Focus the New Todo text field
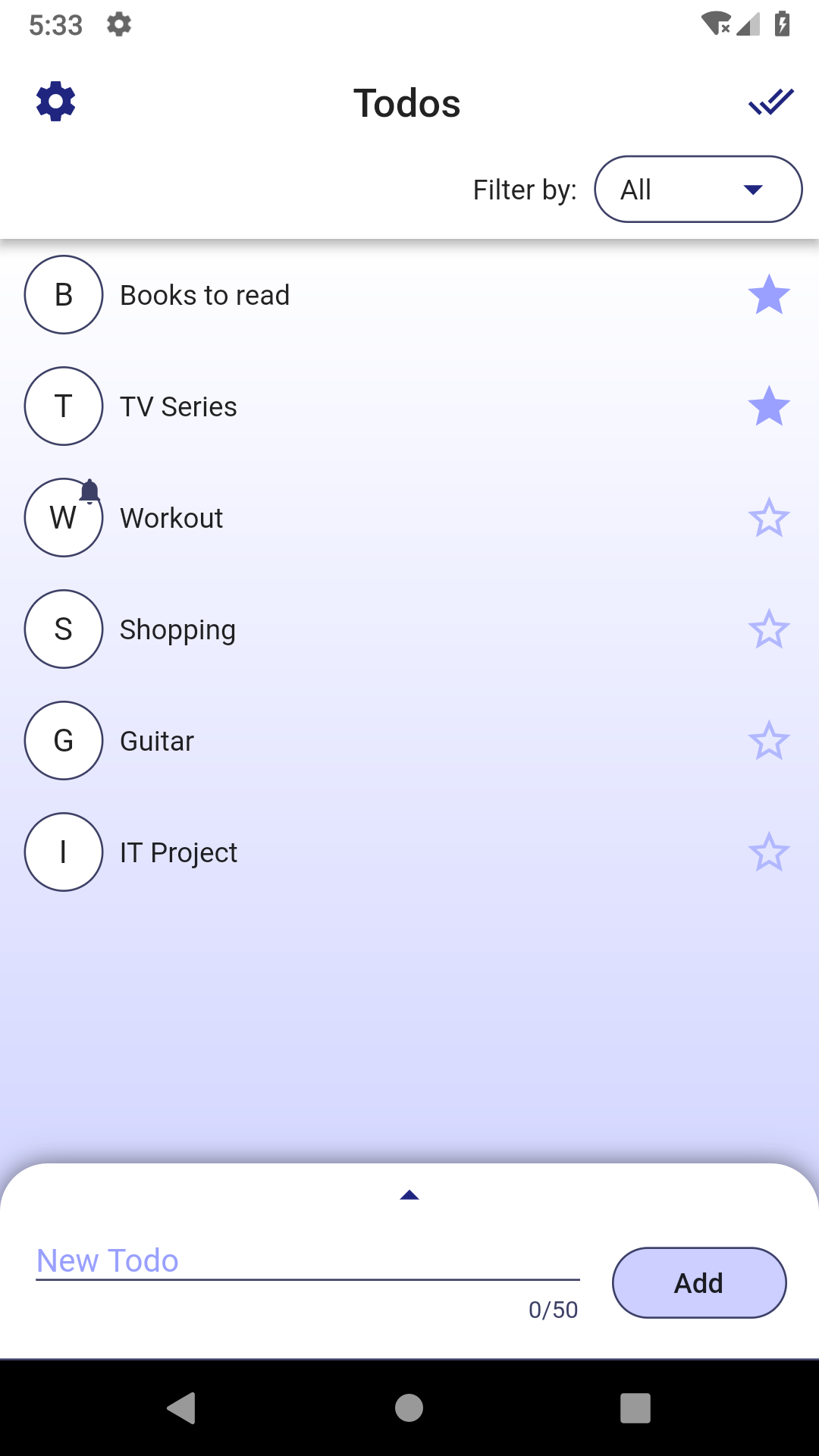This screenshot has width=819, height=1456. tap(307, 1260)
